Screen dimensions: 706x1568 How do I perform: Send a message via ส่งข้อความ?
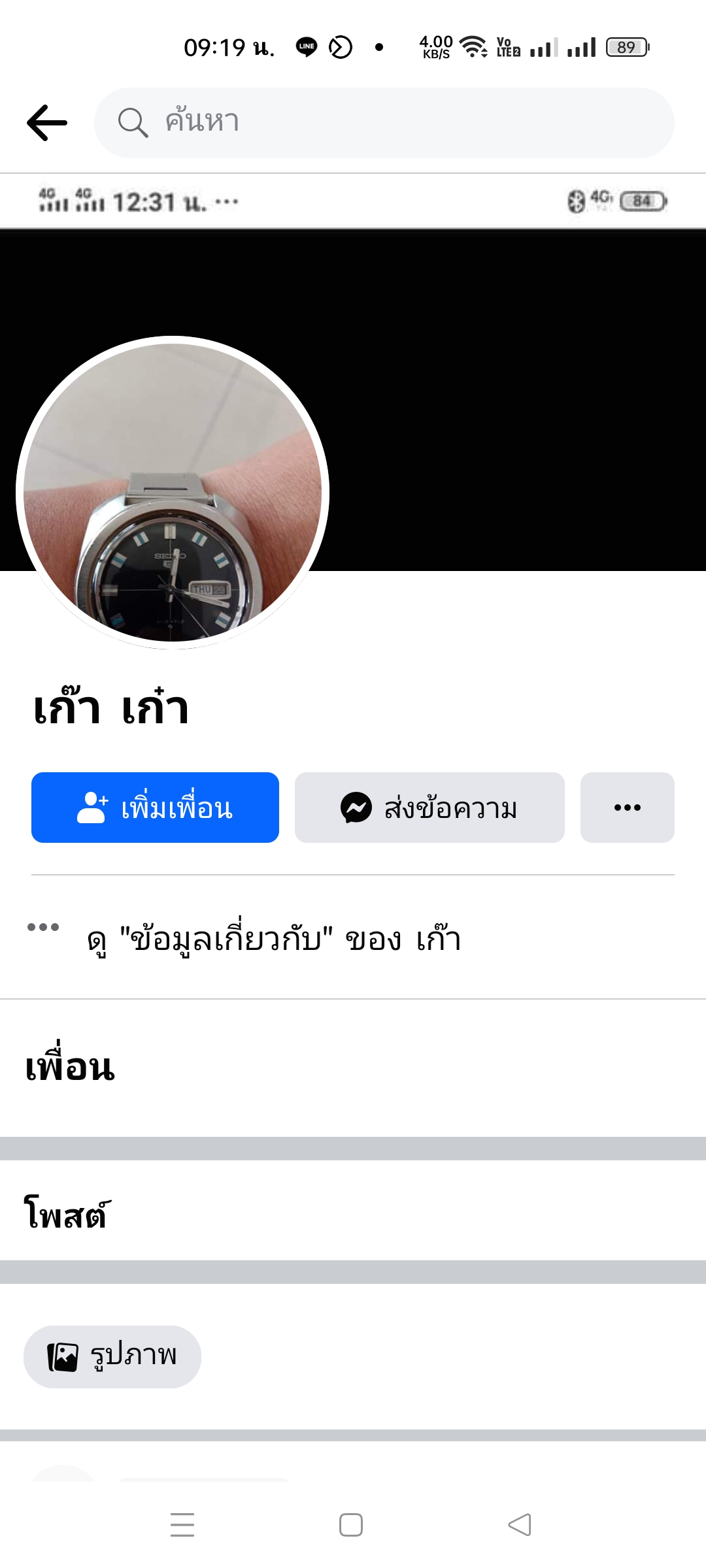(429, 808)
